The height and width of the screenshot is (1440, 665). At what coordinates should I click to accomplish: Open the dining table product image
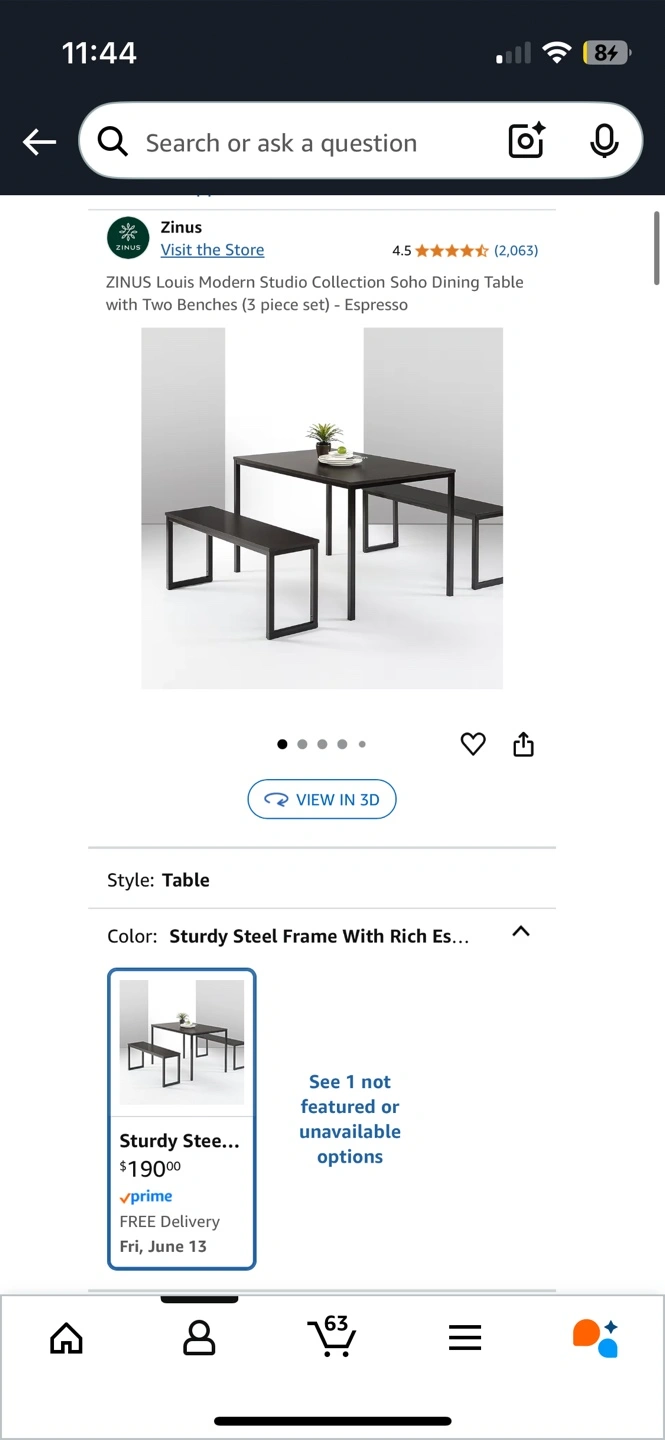322,508
